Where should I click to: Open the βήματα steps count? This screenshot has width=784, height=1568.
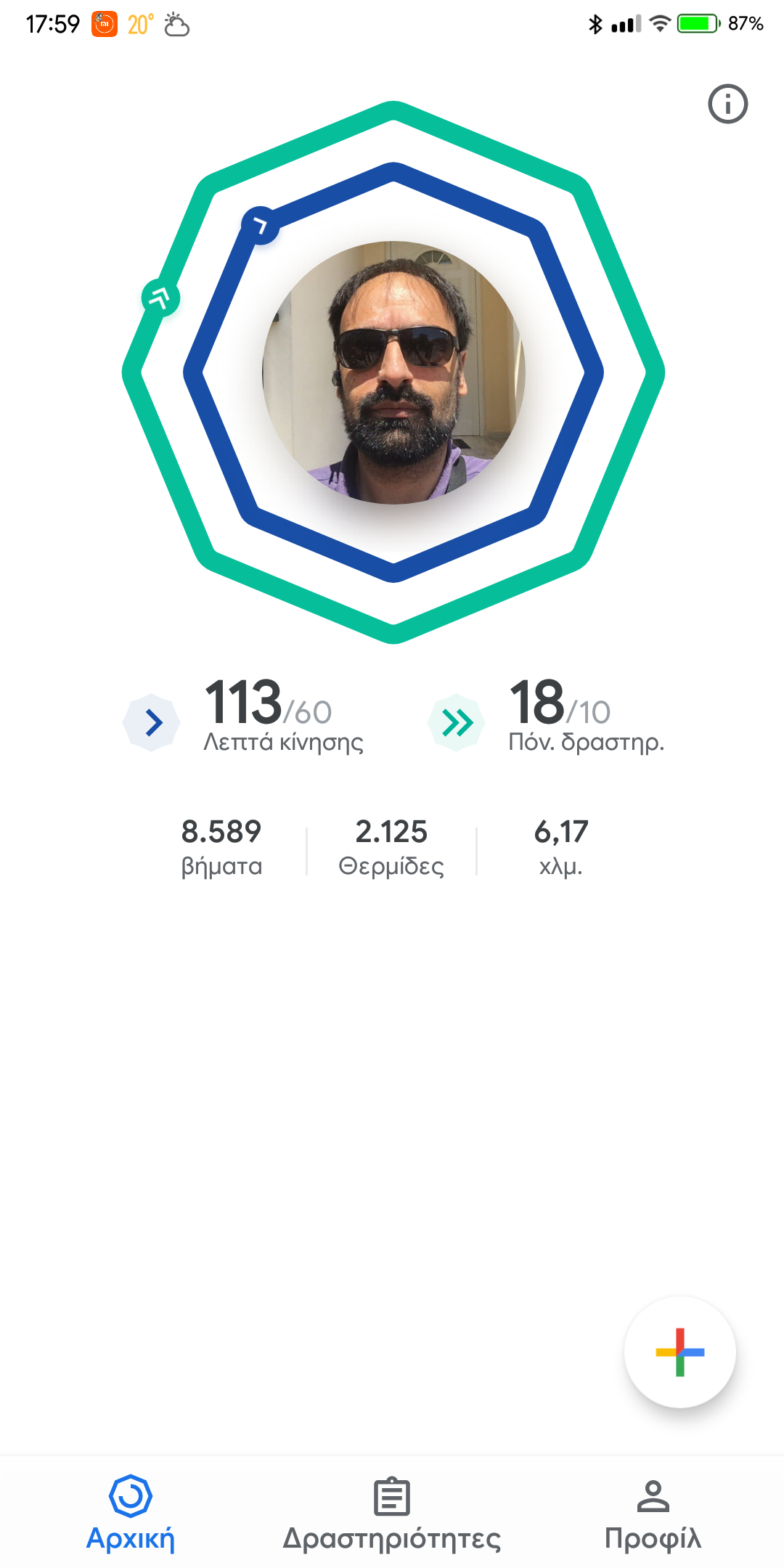coord(221,846)
